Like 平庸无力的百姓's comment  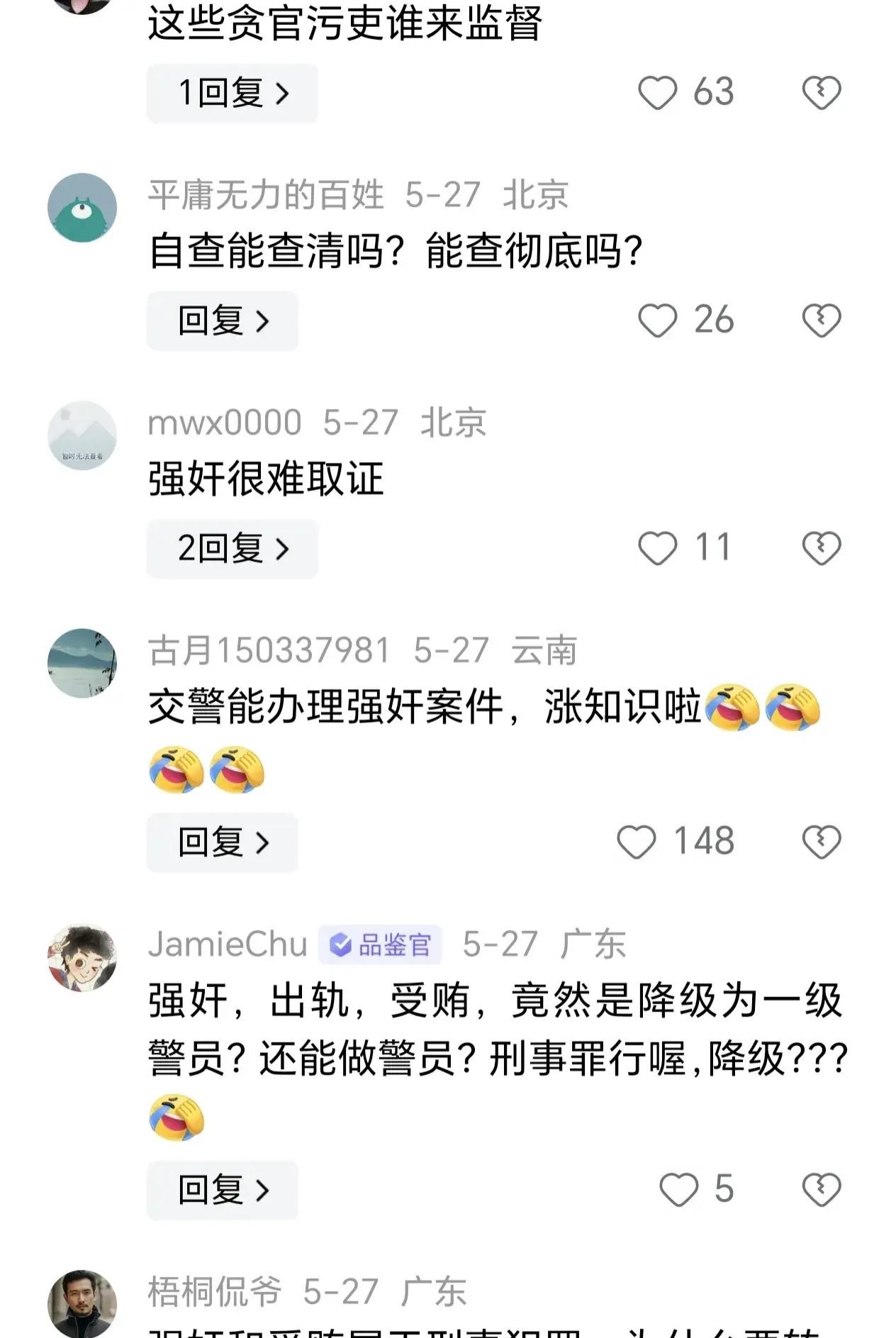point(658,320)
